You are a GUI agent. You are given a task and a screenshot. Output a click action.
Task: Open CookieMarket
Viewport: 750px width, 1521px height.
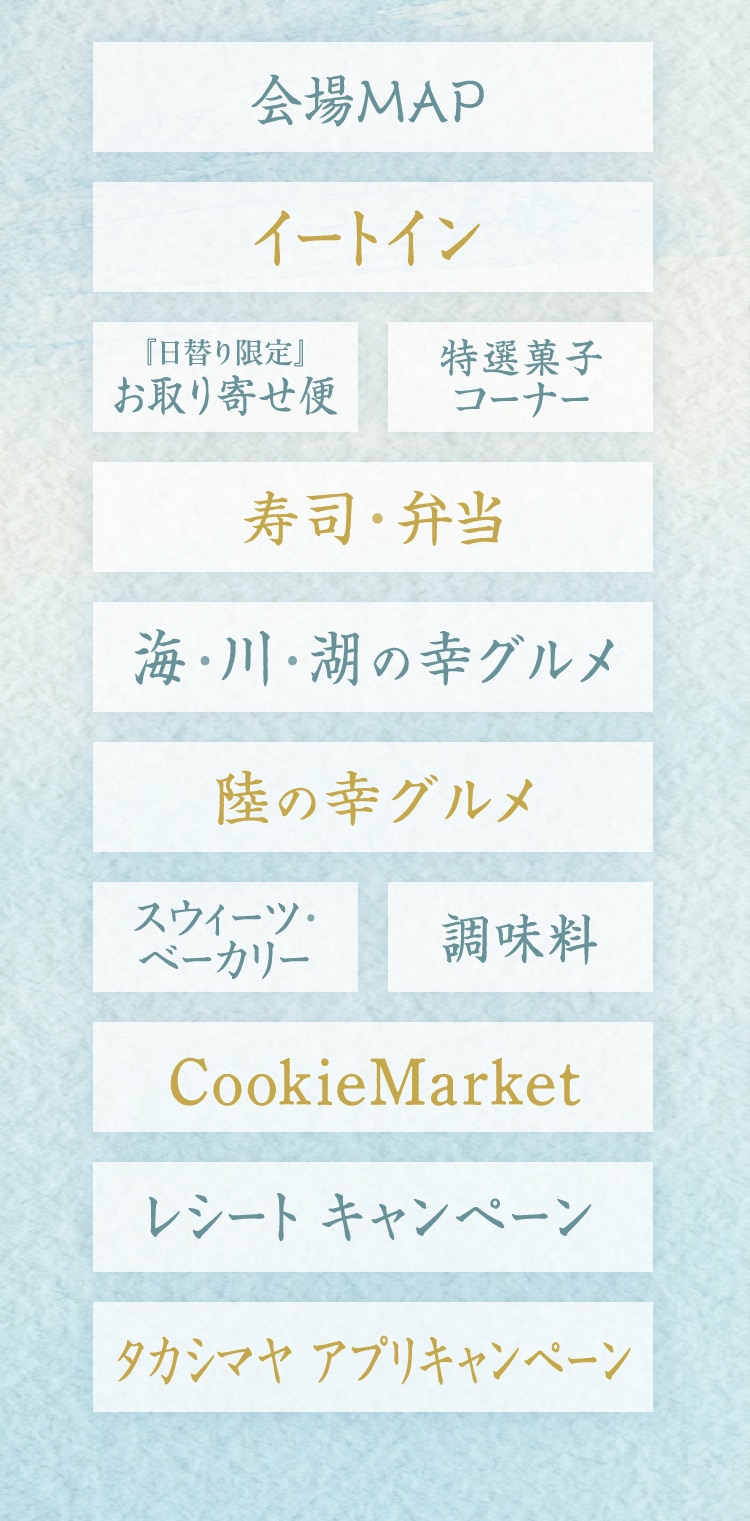tap(373, 1077)
